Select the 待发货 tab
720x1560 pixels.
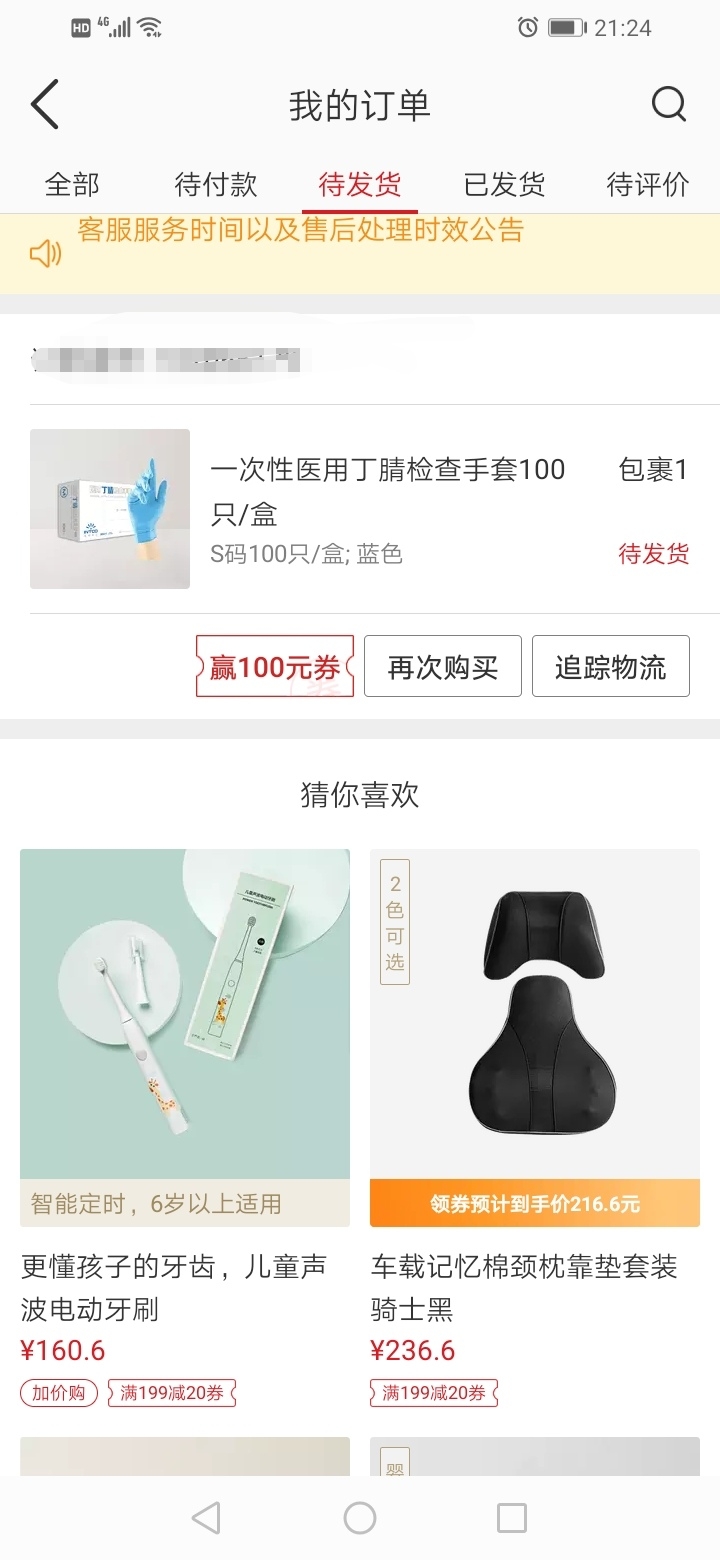pyautogui.click(x=360, y=185)
